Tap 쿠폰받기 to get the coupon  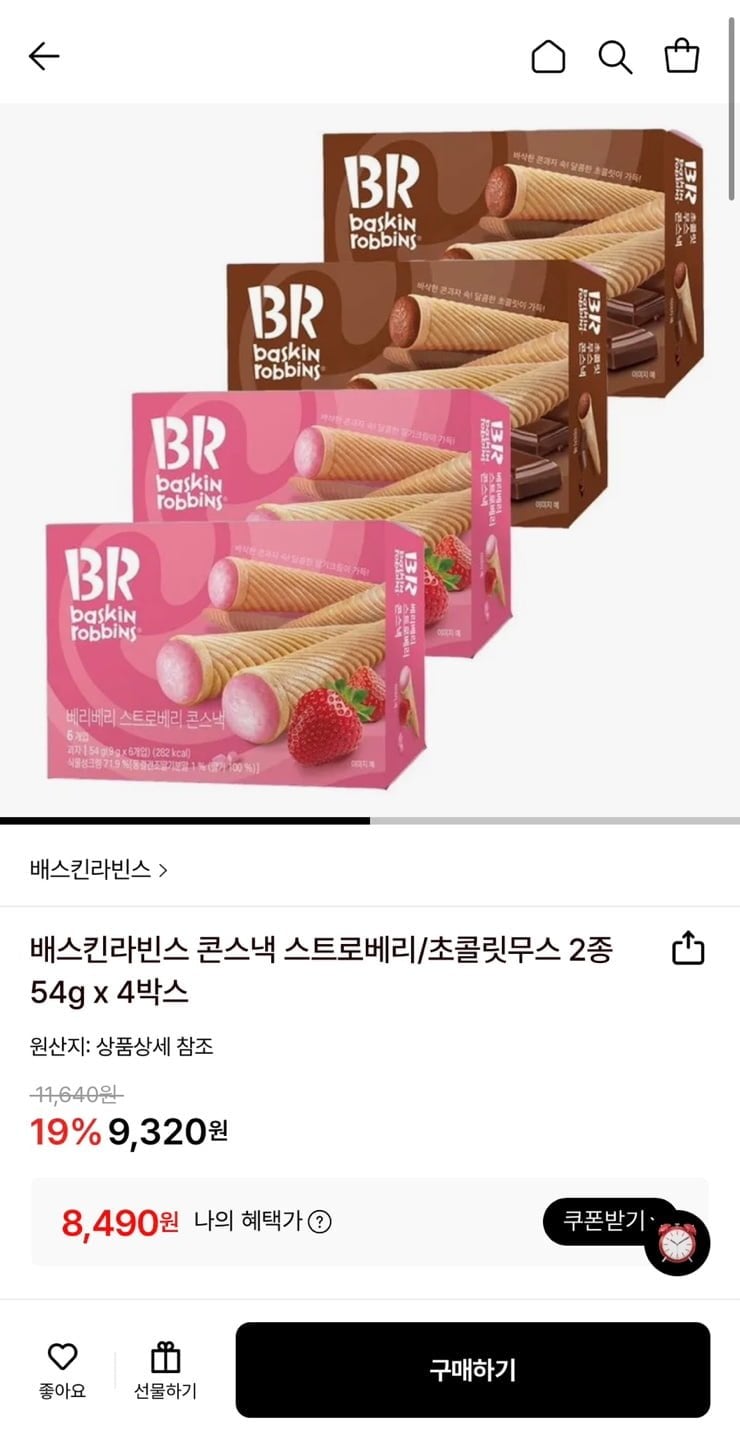[598, 1221]
